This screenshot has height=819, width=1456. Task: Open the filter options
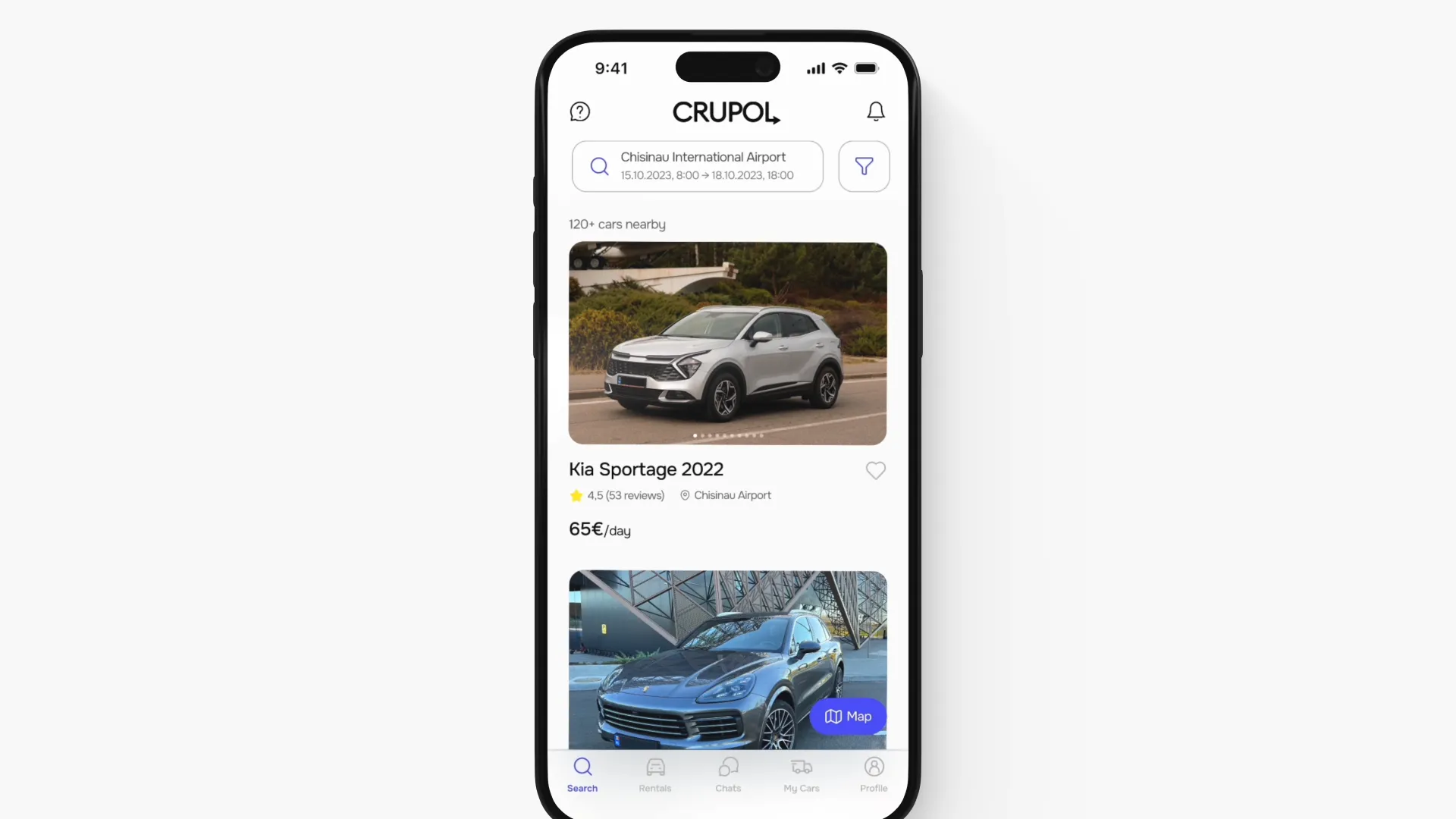(x=864, y=166)
